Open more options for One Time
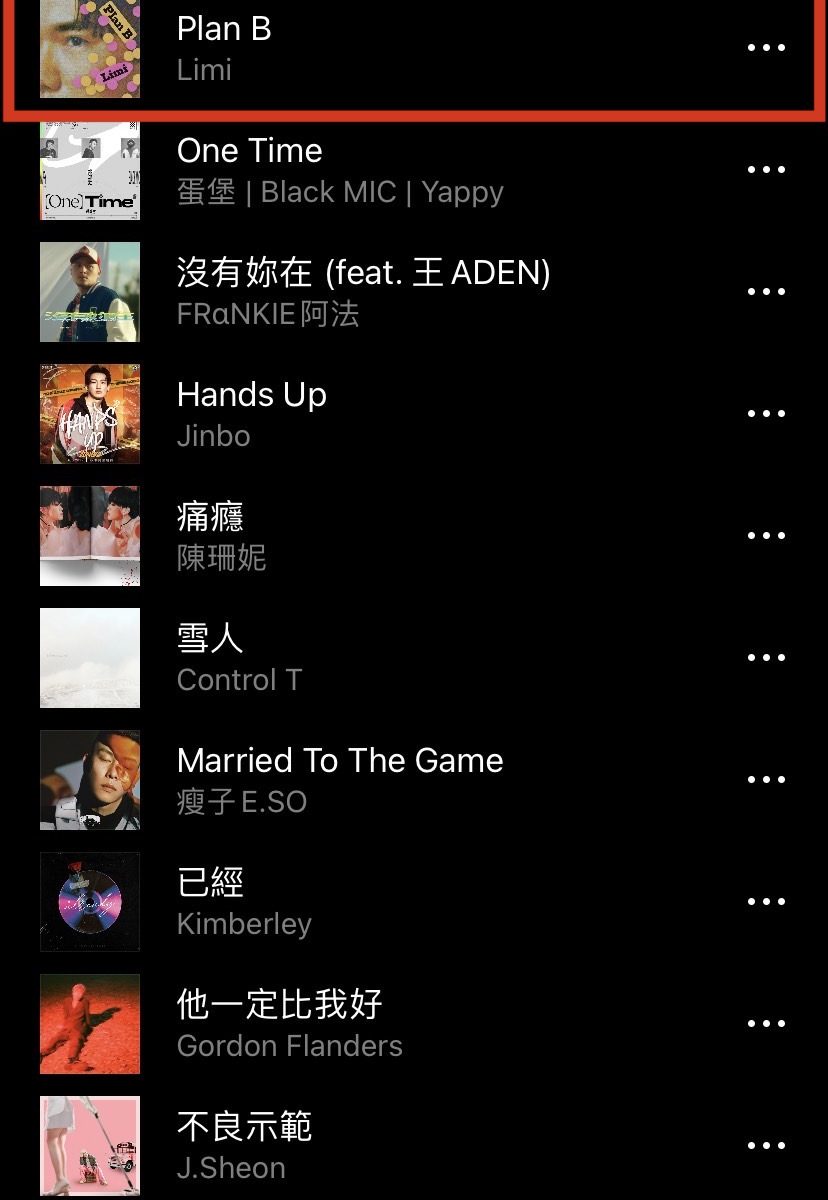 766,169
